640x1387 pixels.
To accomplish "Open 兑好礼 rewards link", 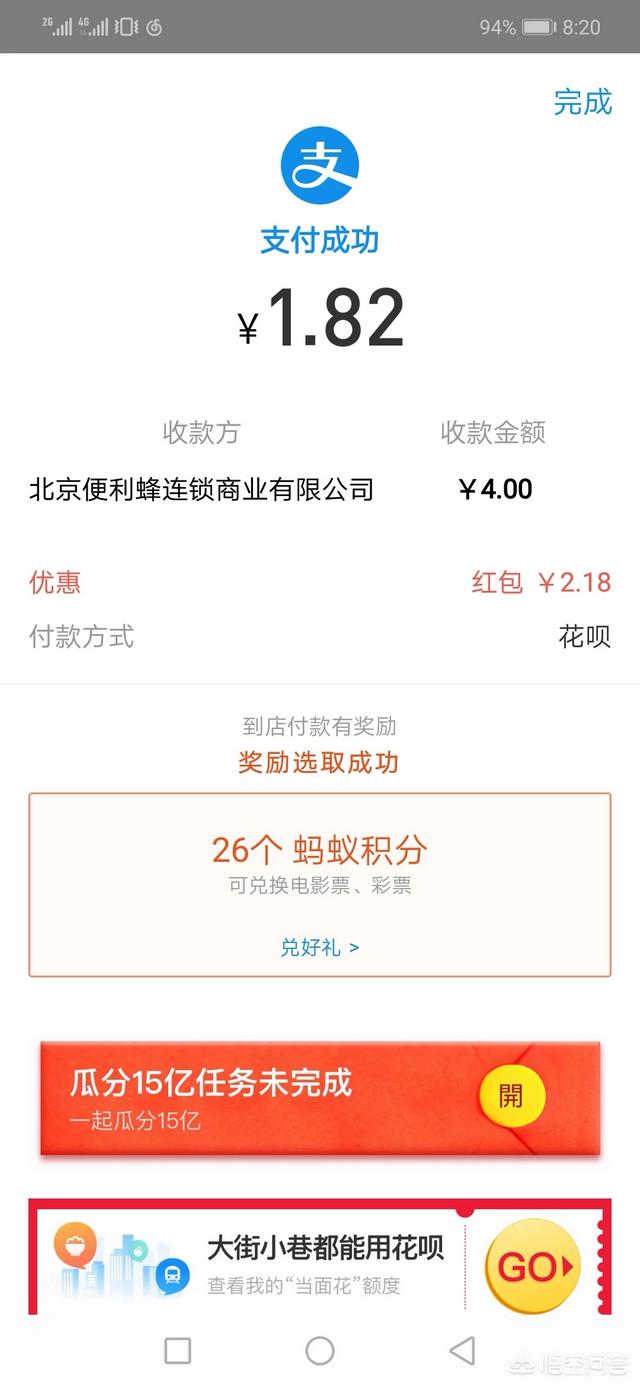I will [319, 947].
